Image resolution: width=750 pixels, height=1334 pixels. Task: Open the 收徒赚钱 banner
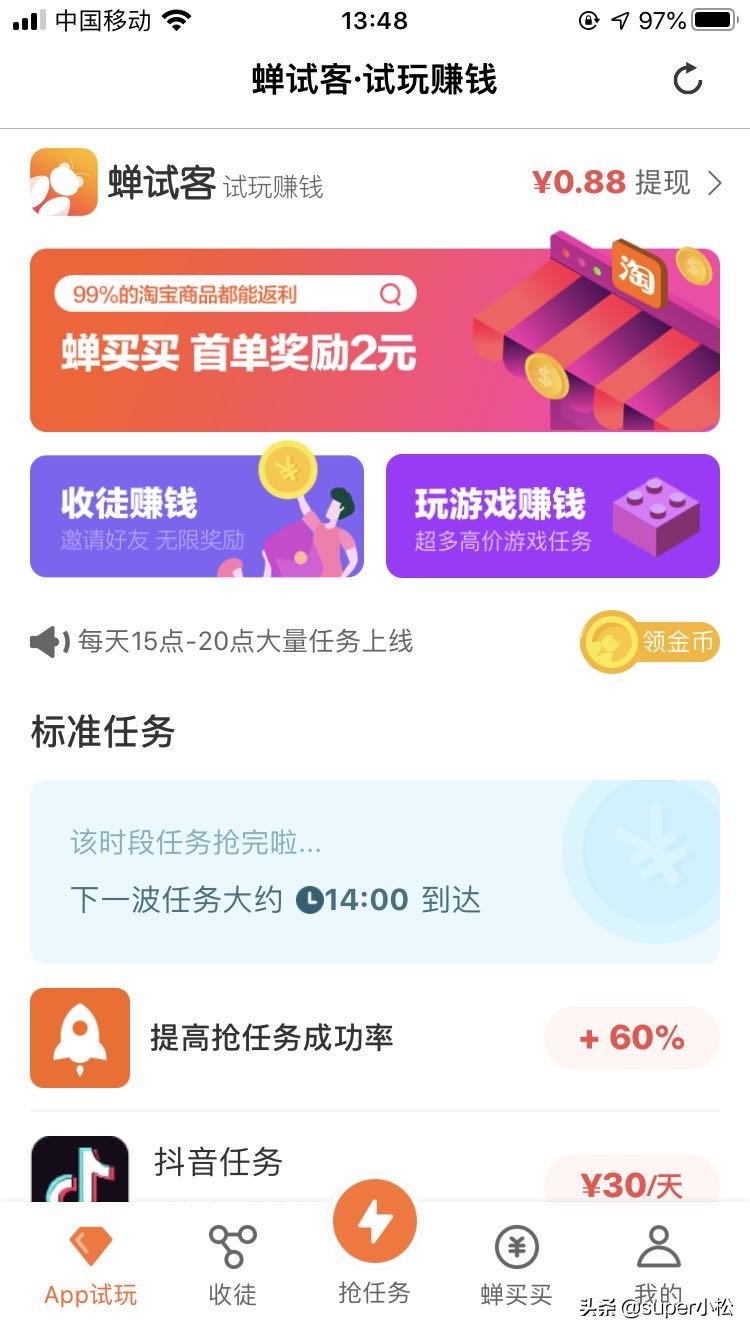[197, 516]
